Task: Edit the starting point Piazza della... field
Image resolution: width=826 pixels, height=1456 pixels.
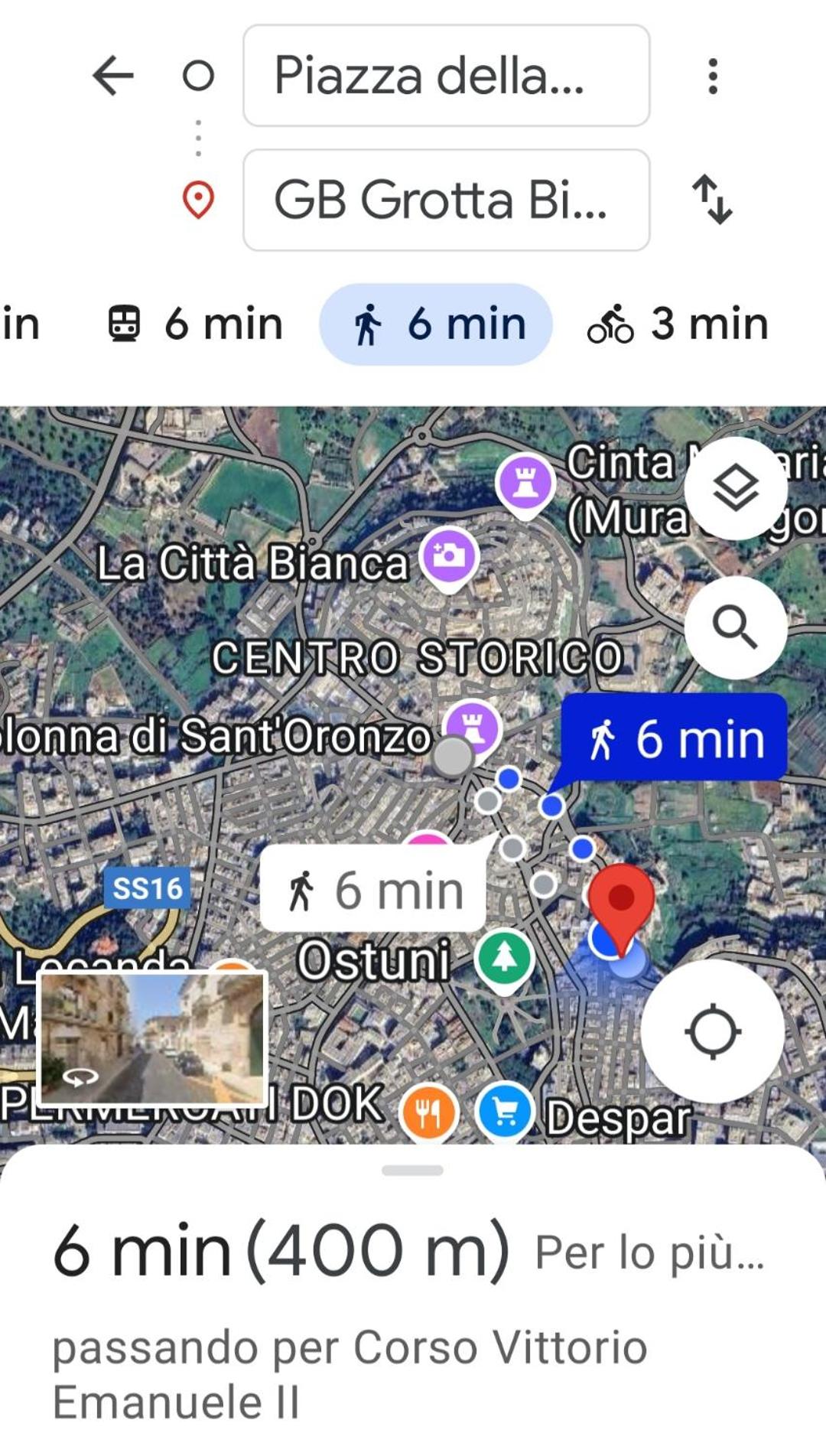Action: (447, 75)
